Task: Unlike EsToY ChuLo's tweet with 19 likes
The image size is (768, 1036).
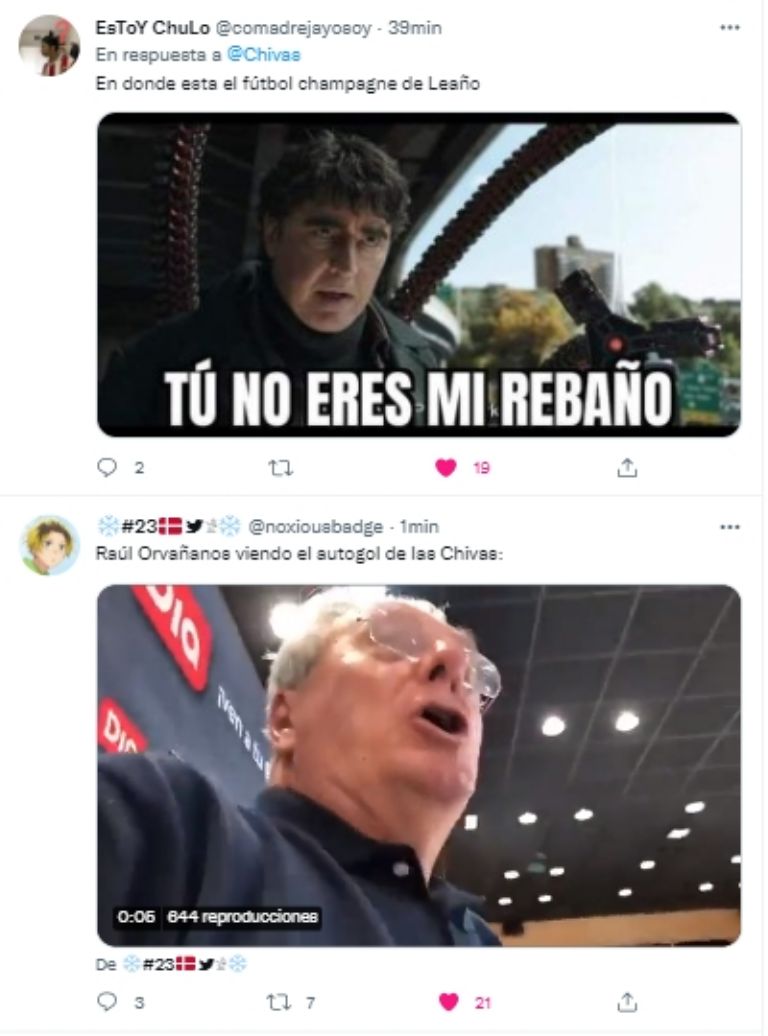Action: coord(447,467)
